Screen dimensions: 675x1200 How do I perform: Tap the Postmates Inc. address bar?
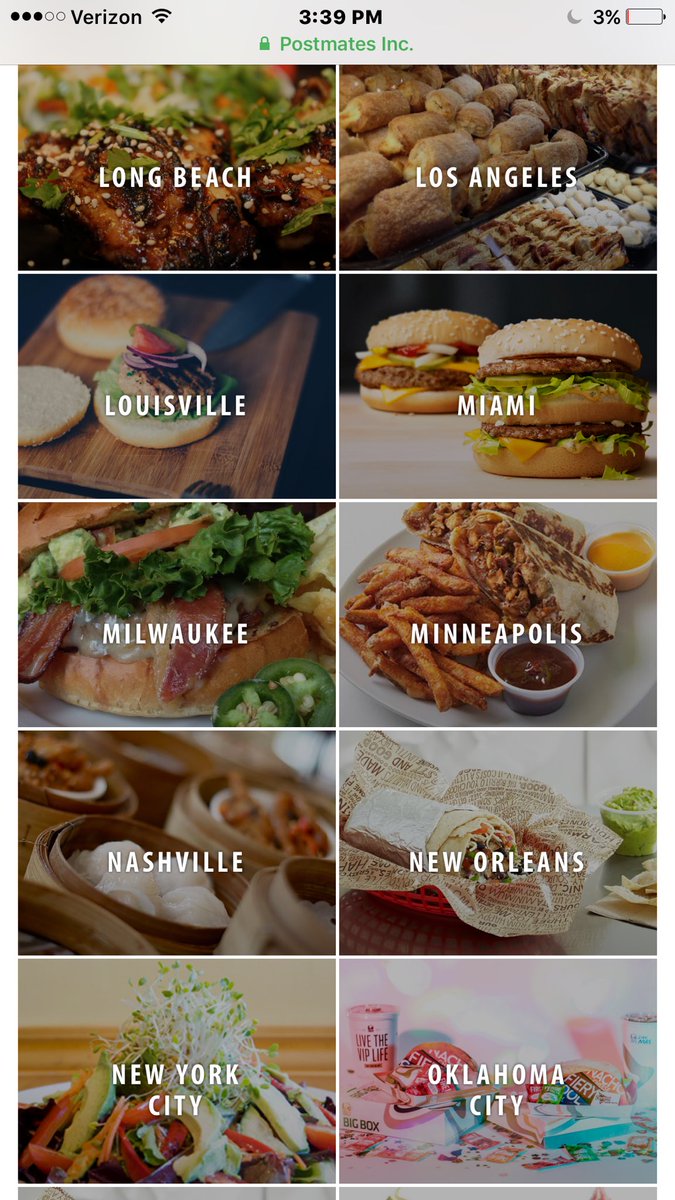click(337, 44)
